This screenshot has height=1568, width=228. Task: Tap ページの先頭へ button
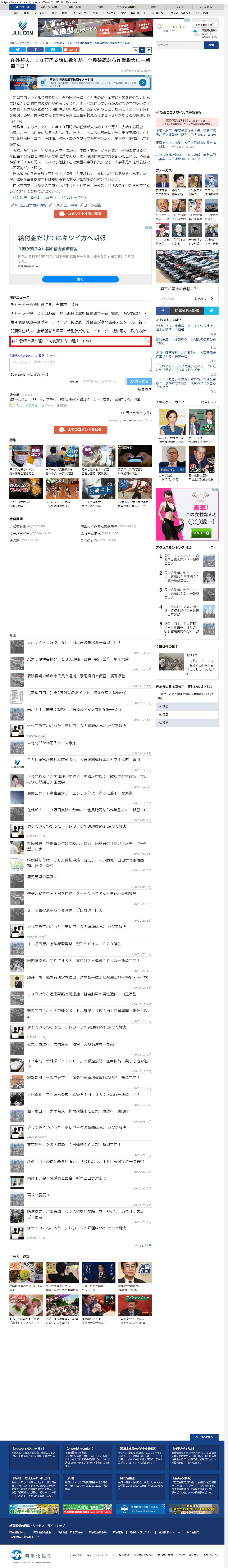pyautogui.click(x=204, y=1437)
